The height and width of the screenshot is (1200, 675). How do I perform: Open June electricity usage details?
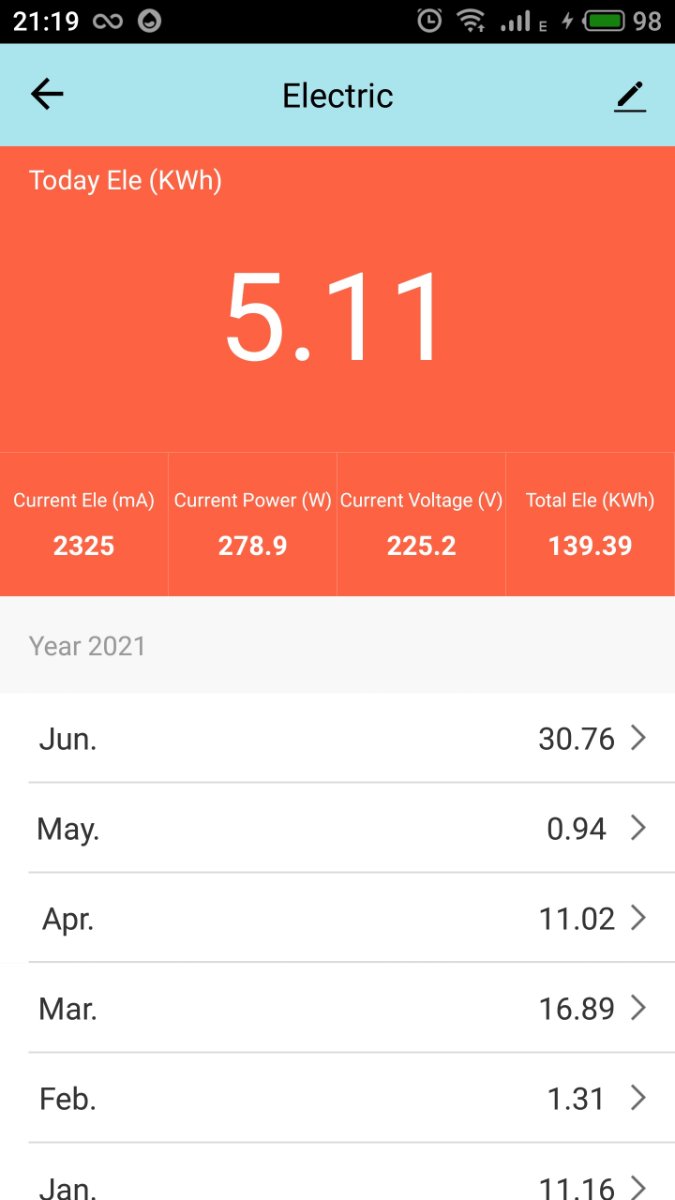coord(337,738)
